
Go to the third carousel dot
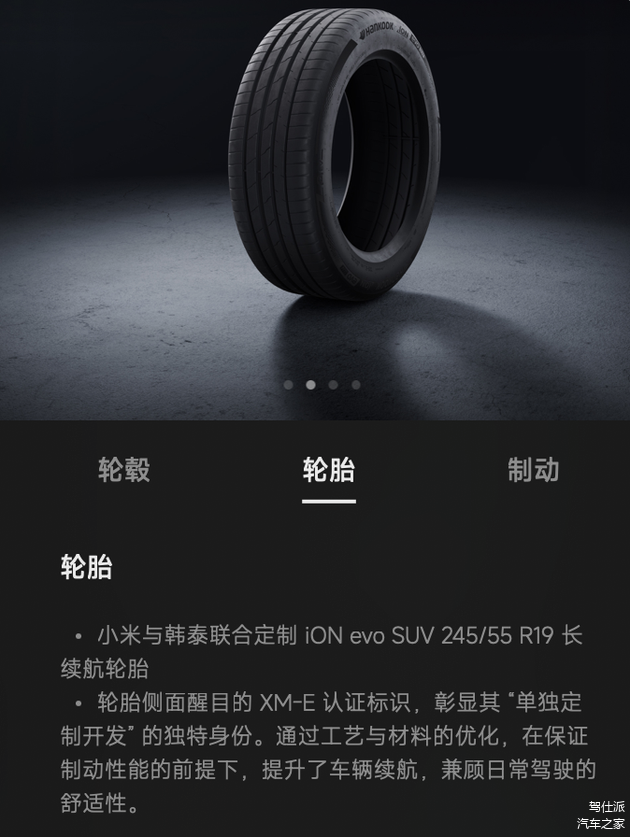[x=333, y=384]
